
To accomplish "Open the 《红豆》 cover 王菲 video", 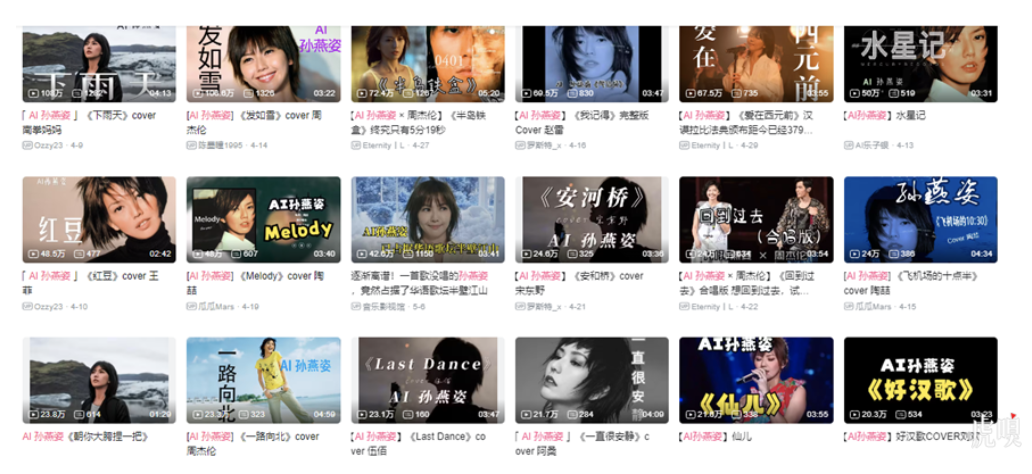I will 98,220.
